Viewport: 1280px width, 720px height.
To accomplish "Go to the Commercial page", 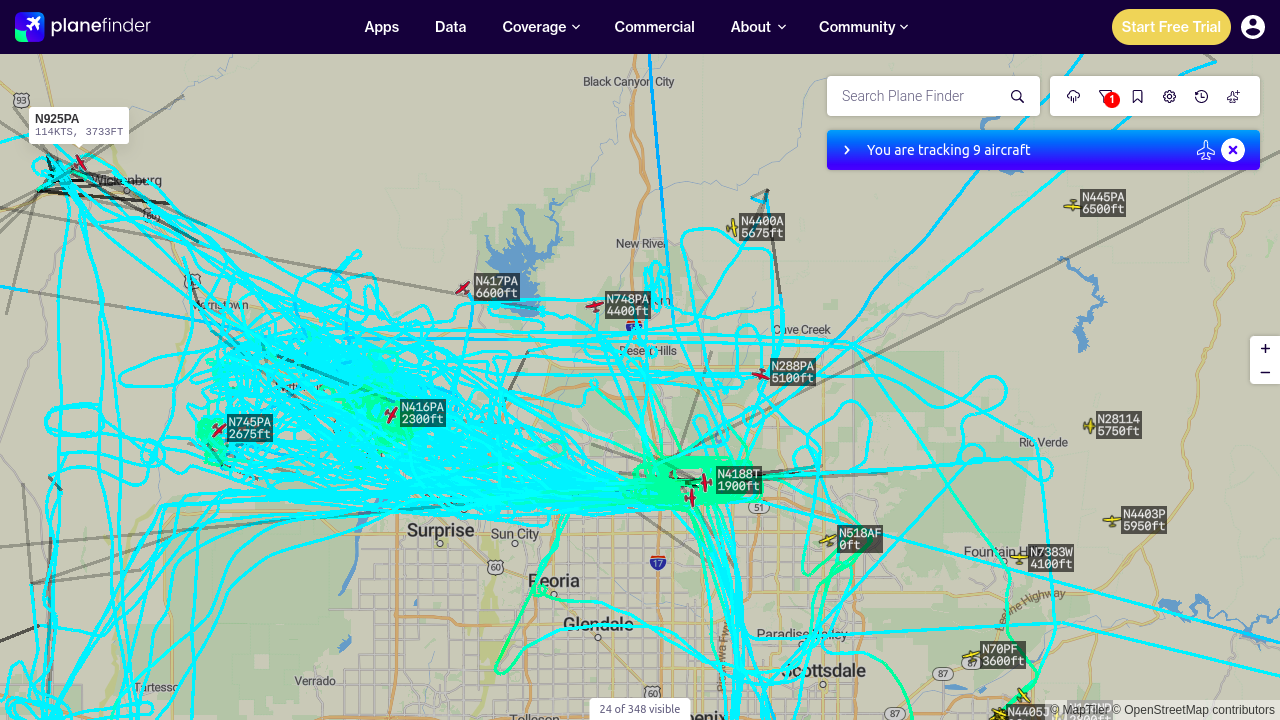I will coord(654,27).
